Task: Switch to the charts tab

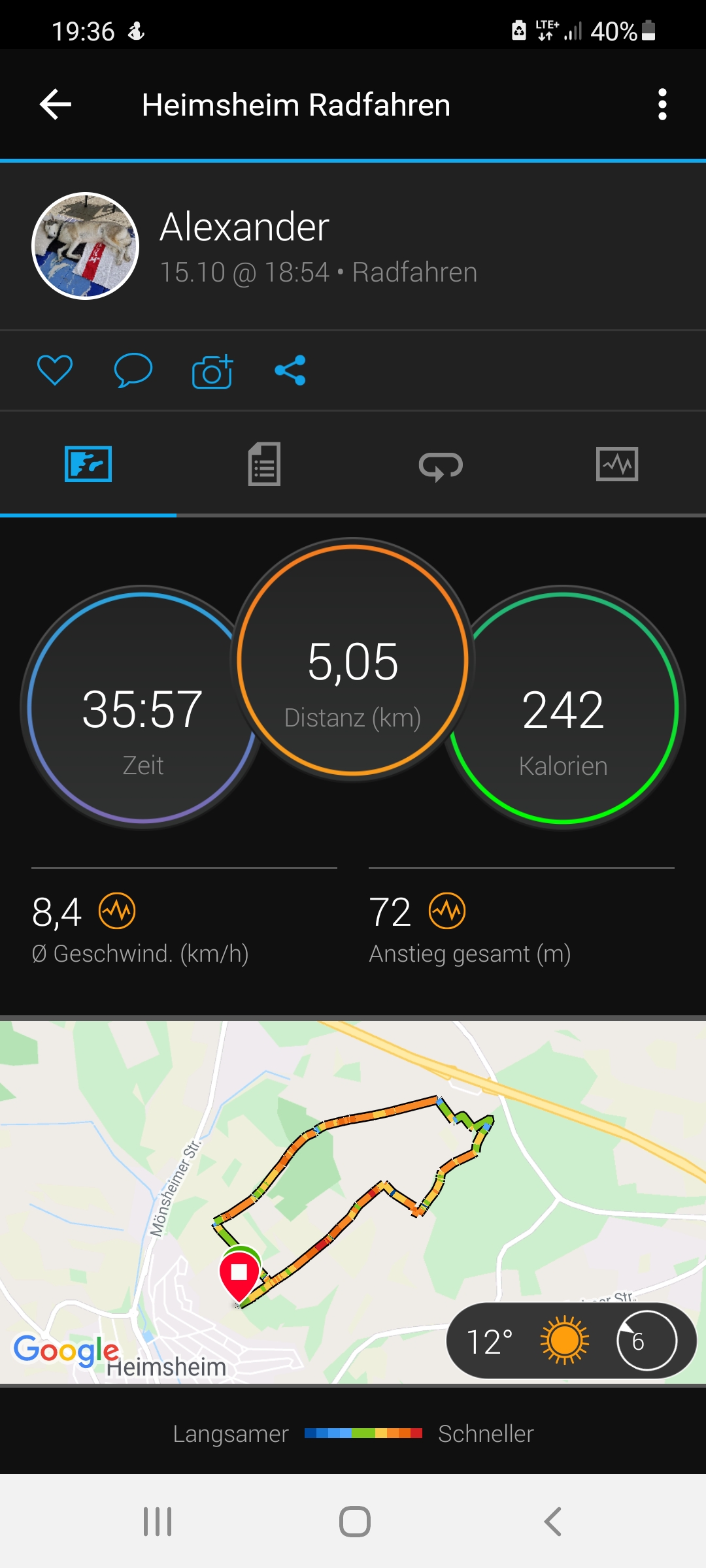Action: coord(617,465)
